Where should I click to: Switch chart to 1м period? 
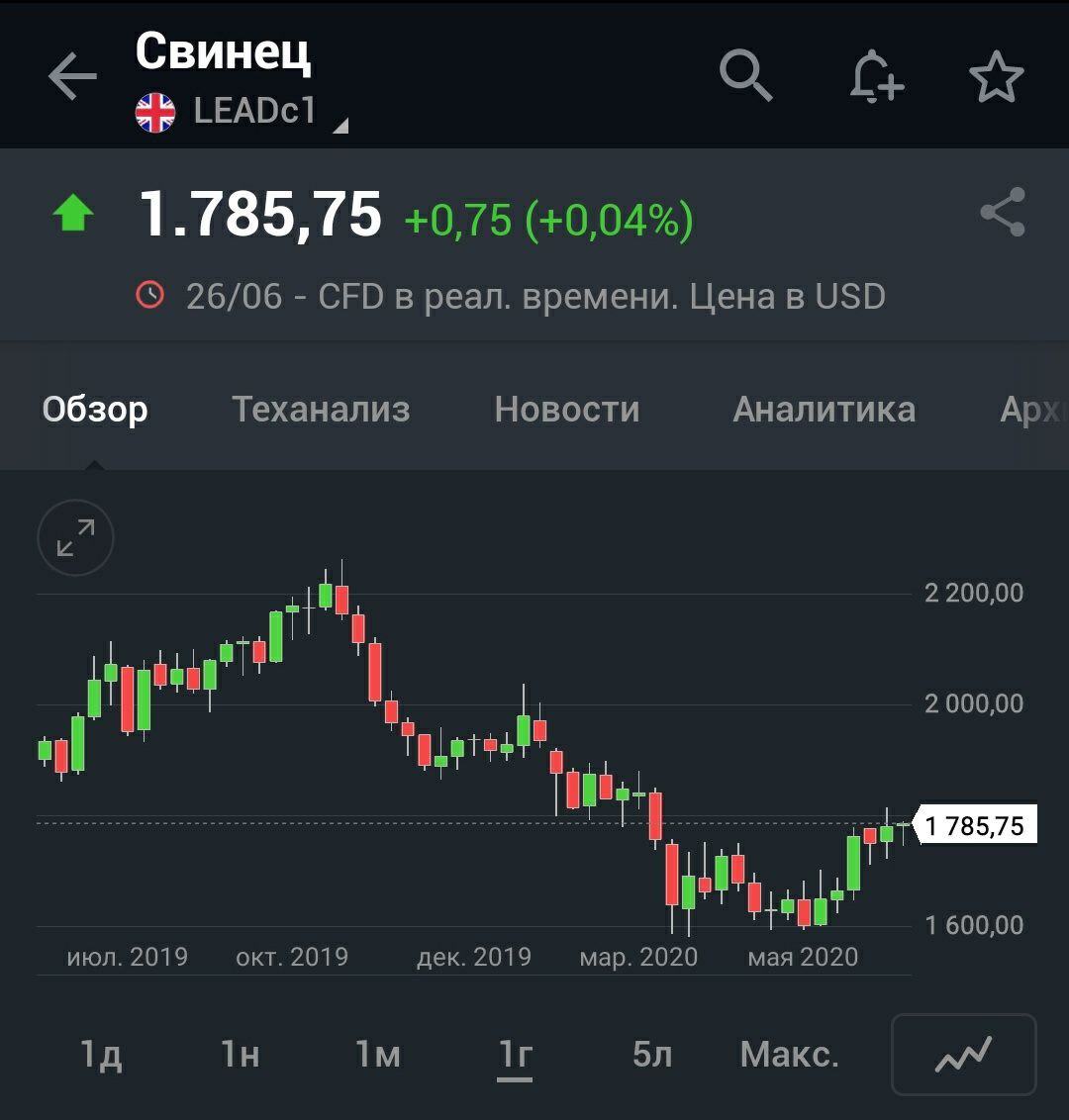378,1055
